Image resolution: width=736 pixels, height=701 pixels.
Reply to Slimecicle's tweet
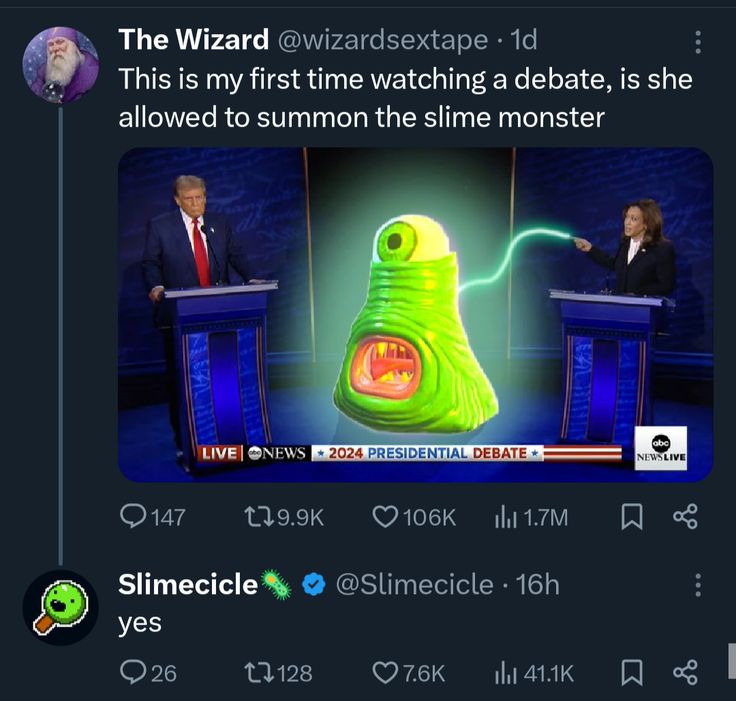point(133,673)
